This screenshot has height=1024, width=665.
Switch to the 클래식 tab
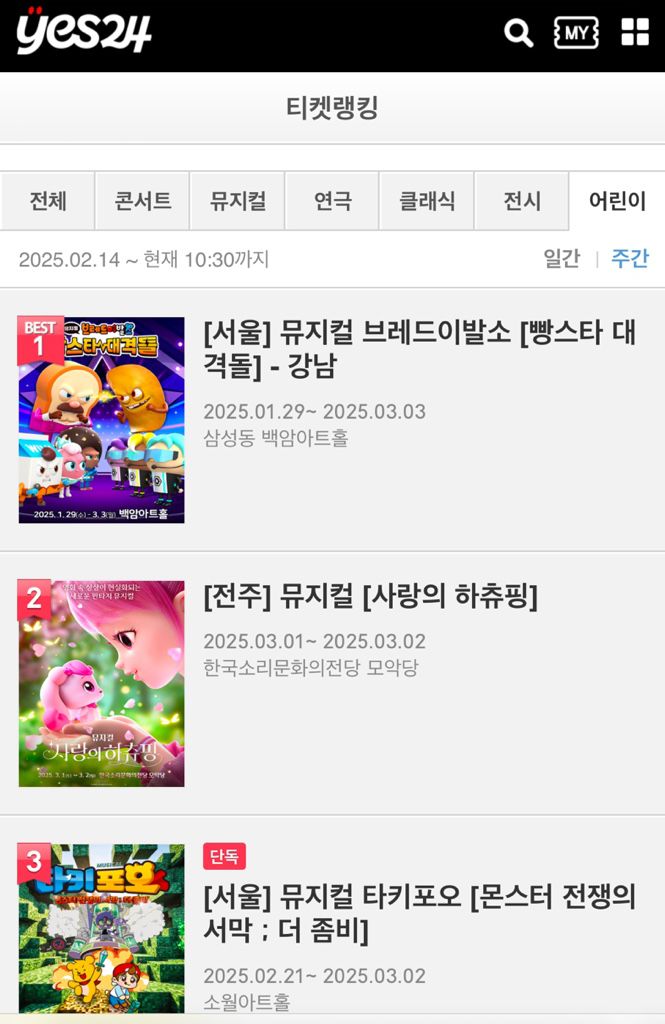point(427,201)
